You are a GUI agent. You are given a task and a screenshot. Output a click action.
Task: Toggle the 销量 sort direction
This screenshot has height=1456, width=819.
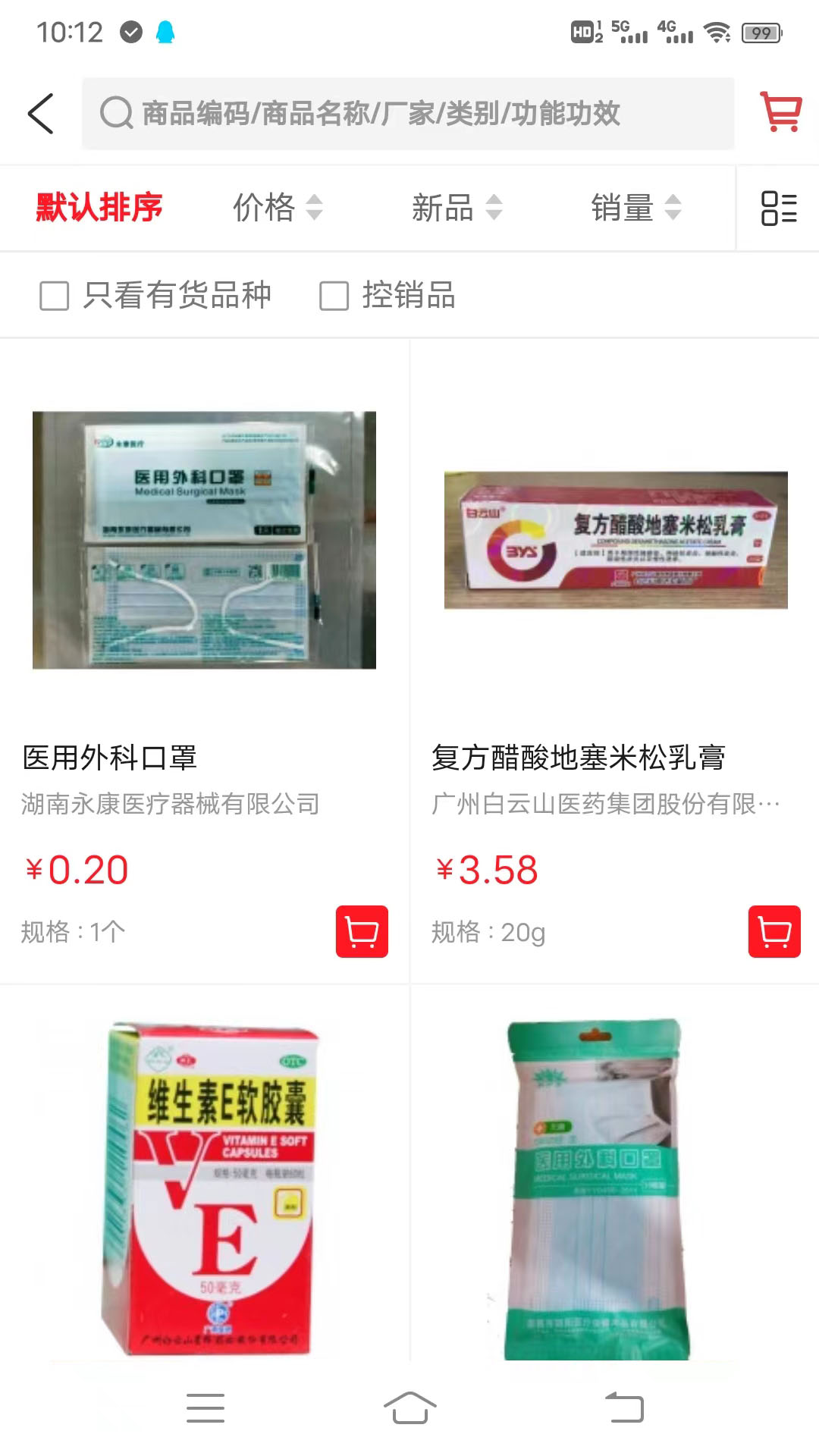[x=672, y=208]
